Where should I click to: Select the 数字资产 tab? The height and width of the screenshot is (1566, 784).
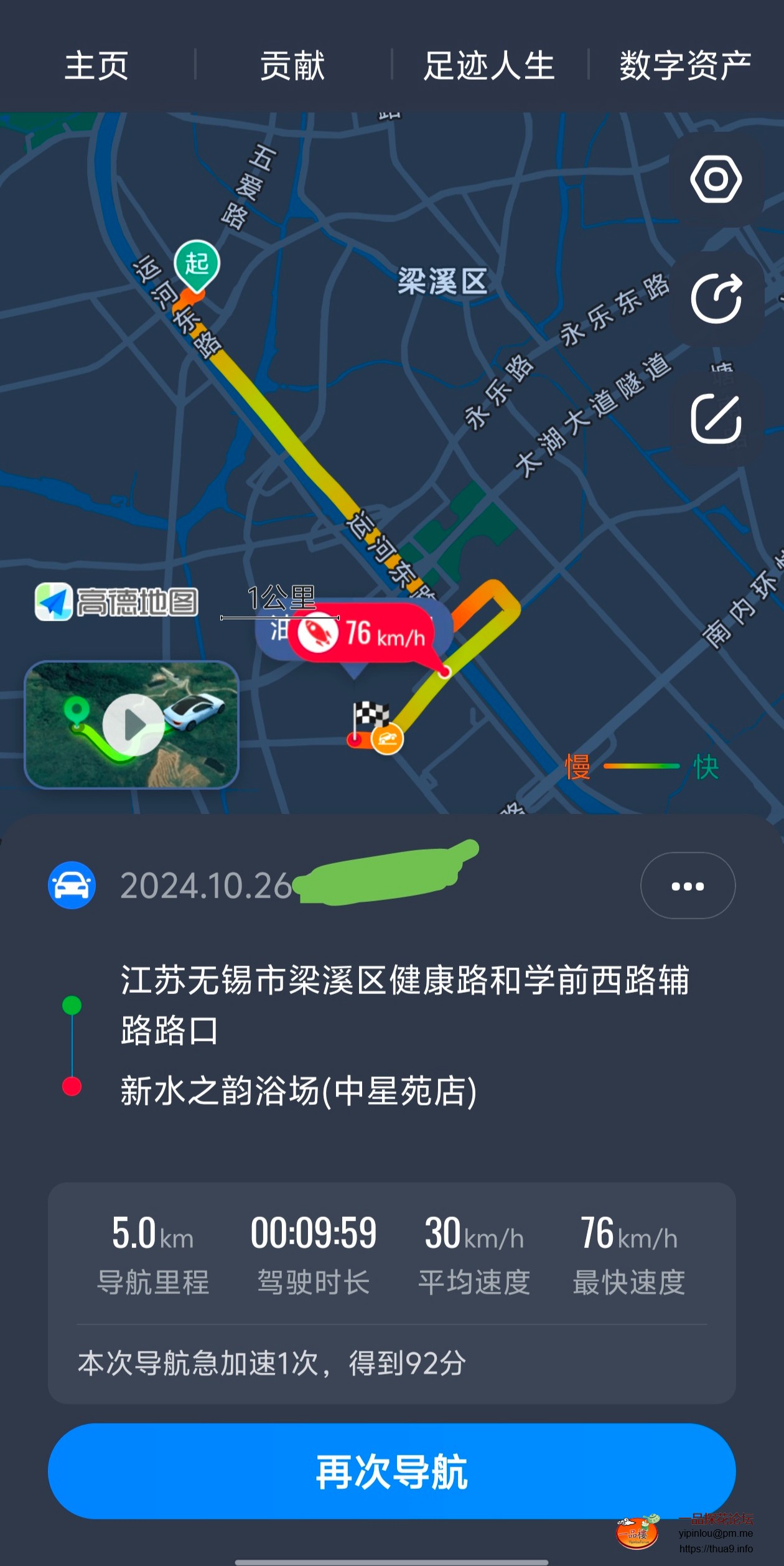(x=685, y=65)
